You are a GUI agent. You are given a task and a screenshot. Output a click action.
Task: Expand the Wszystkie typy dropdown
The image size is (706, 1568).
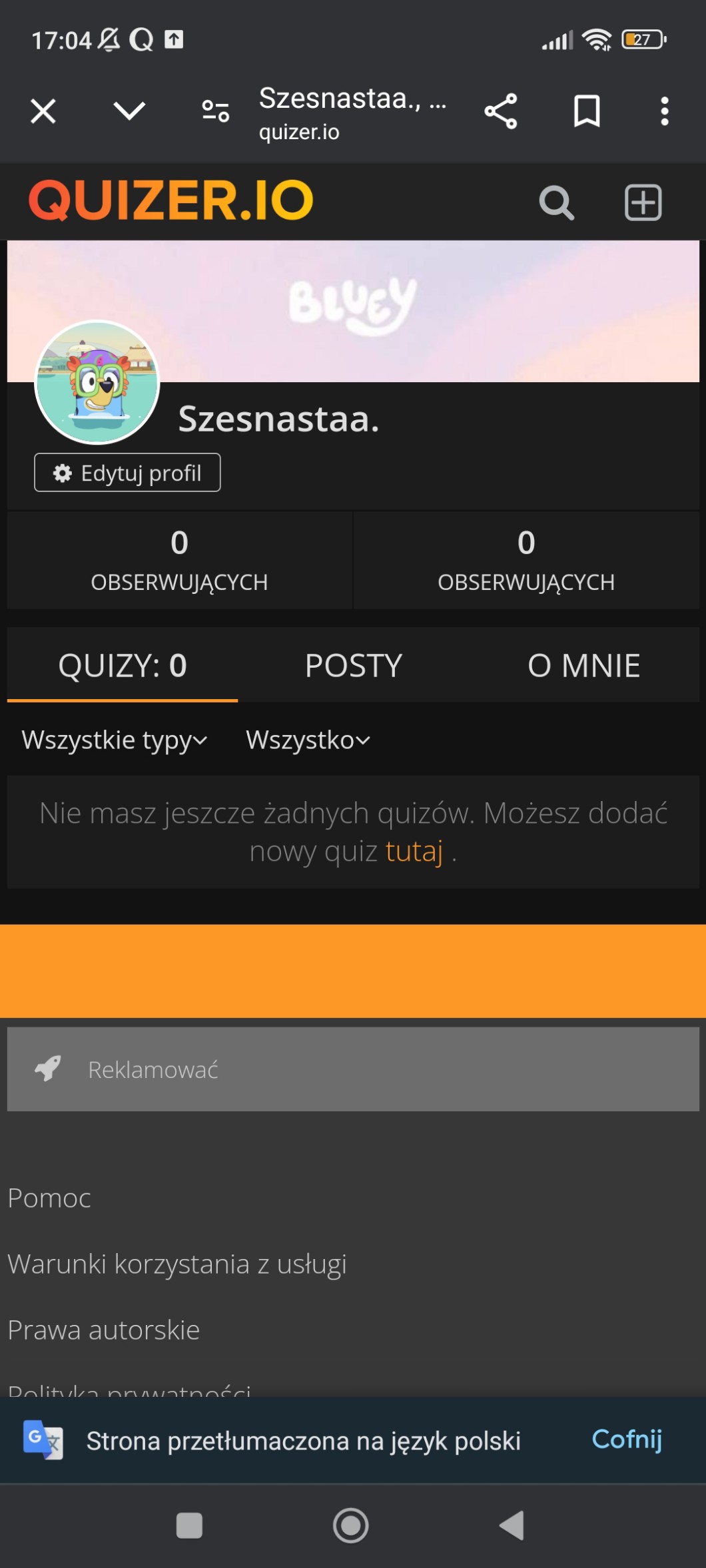pos(115,740)
